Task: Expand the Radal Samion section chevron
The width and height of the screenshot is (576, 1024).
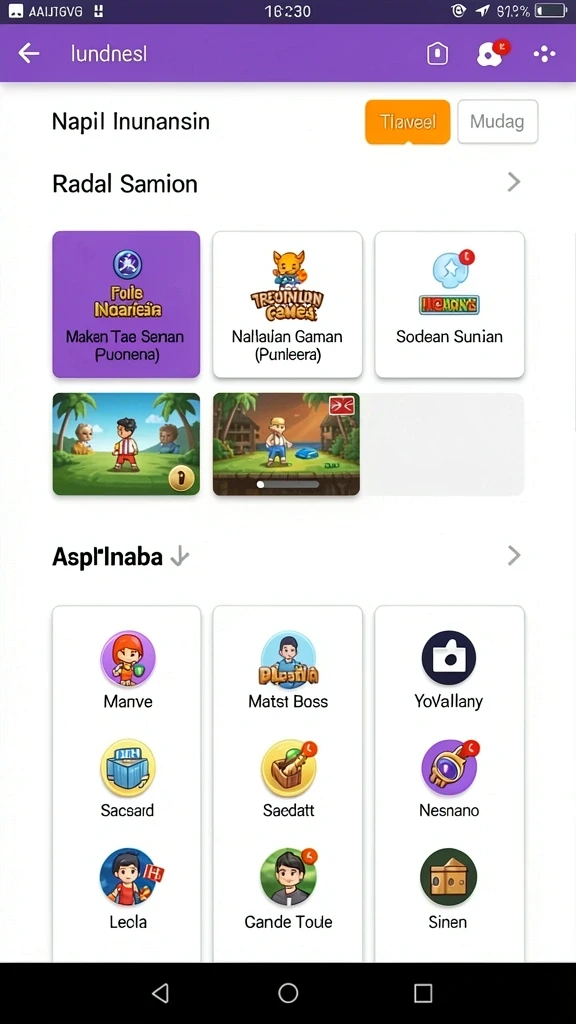Action: [x=514, y=182]
